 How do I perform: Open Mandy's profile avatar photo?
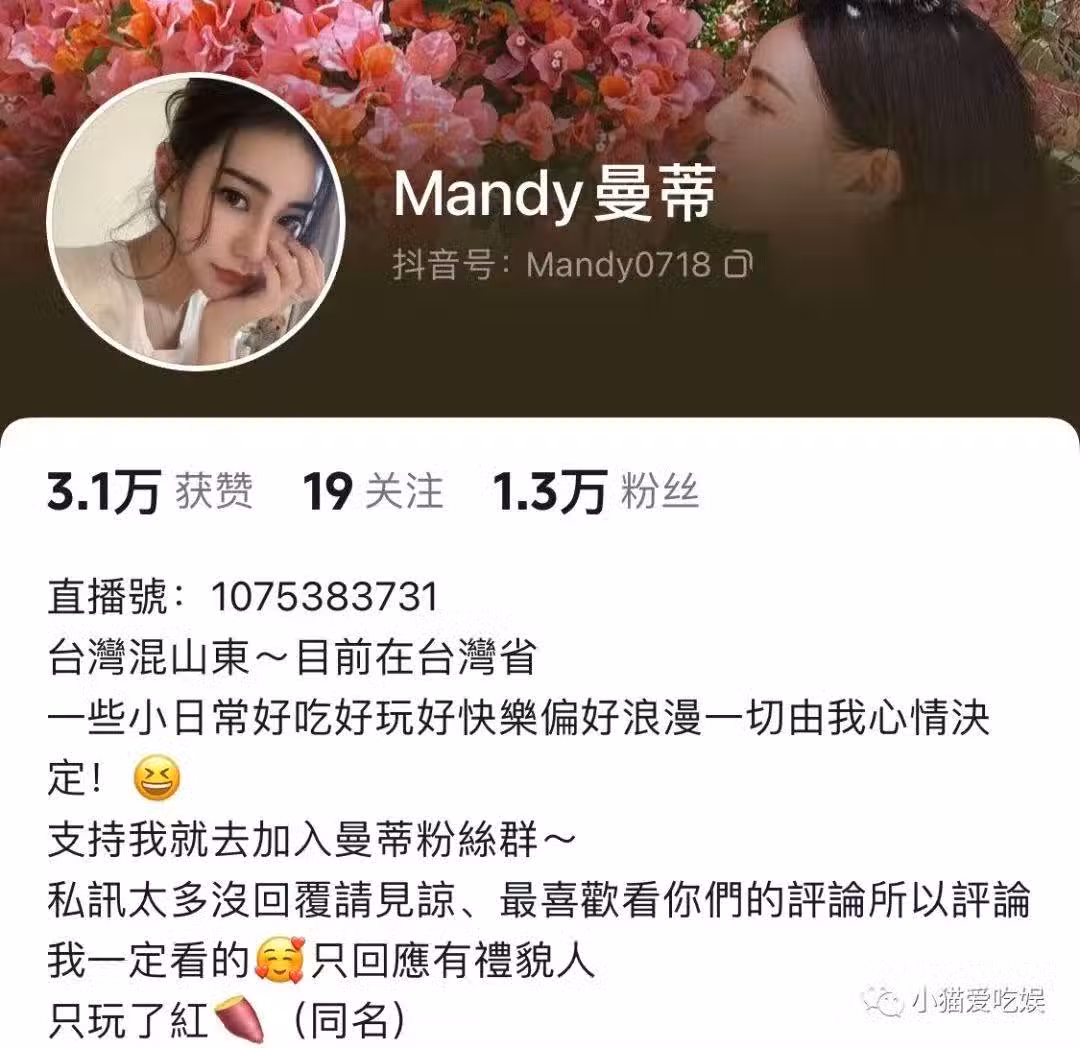pyautogui.click(x=196, y=221)
